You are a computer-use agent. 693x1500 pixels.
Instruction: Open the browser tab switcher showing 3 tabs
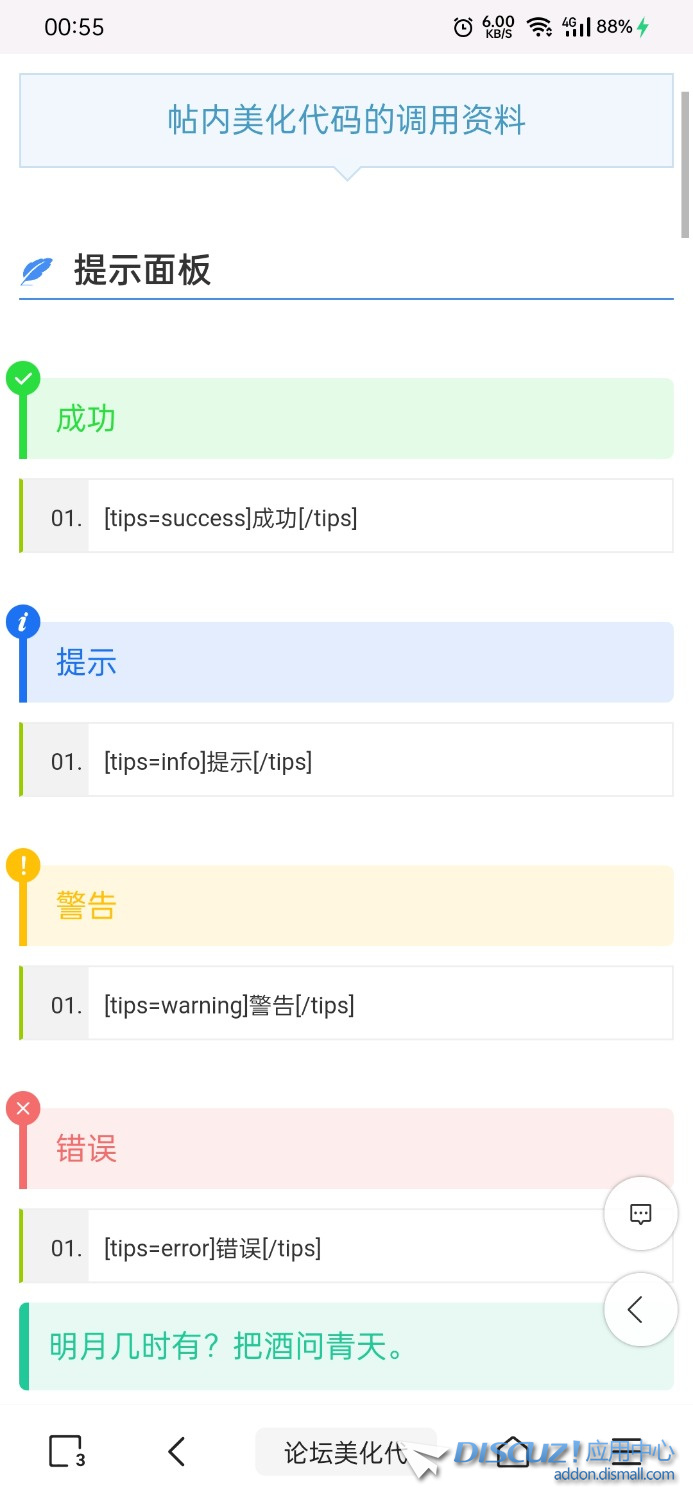click(66, 1452)
